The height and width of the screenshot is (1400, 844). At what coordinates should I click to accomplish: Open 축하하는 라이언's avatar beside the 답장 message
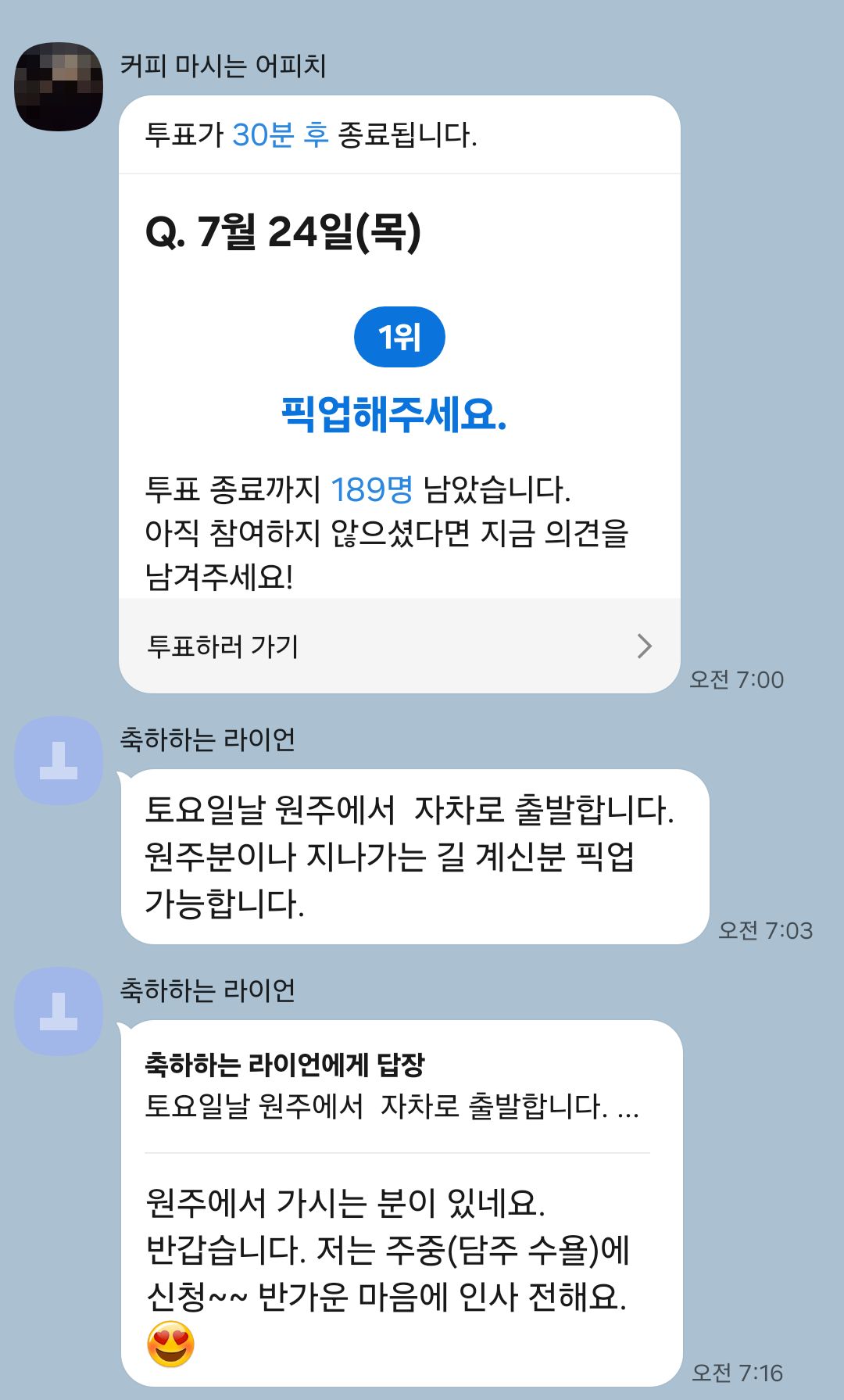point(59,1012)
